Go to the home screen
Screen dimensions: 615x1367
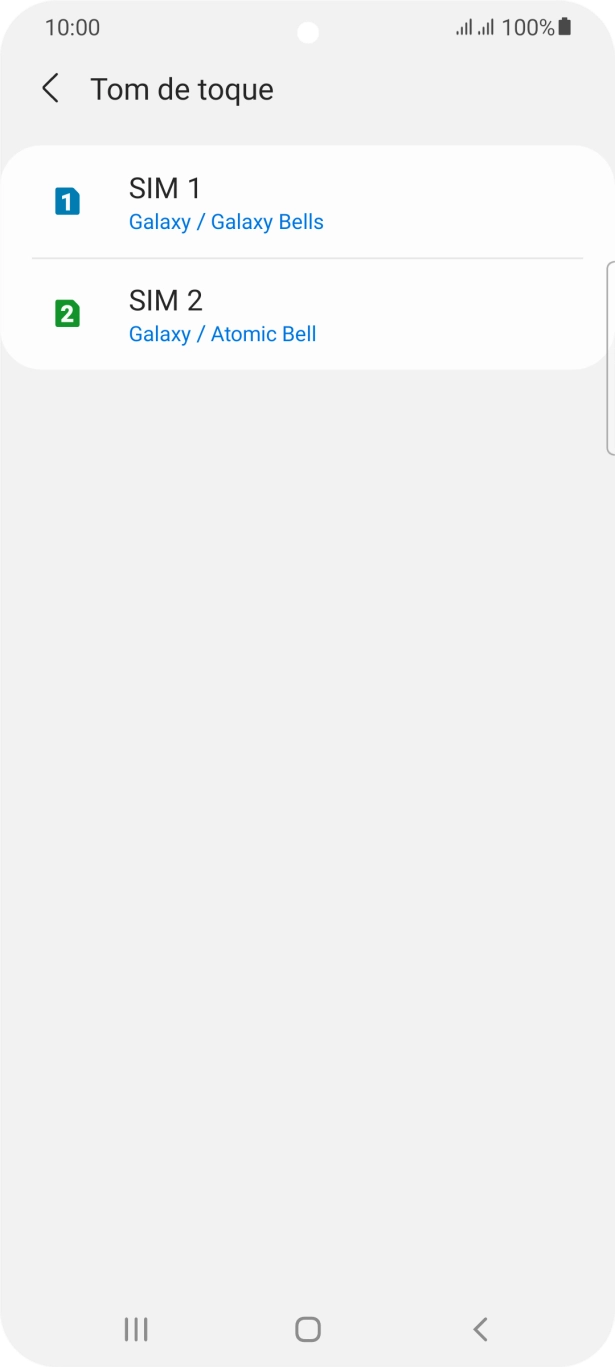tap(308, 1328)
